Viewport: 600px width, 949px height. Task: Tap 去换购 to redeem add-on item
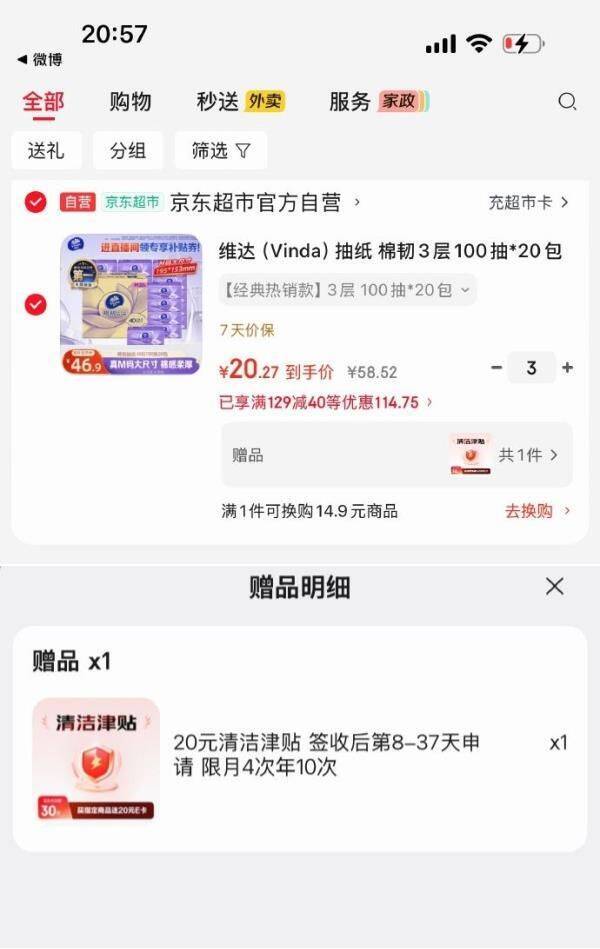tap(537, 511)
